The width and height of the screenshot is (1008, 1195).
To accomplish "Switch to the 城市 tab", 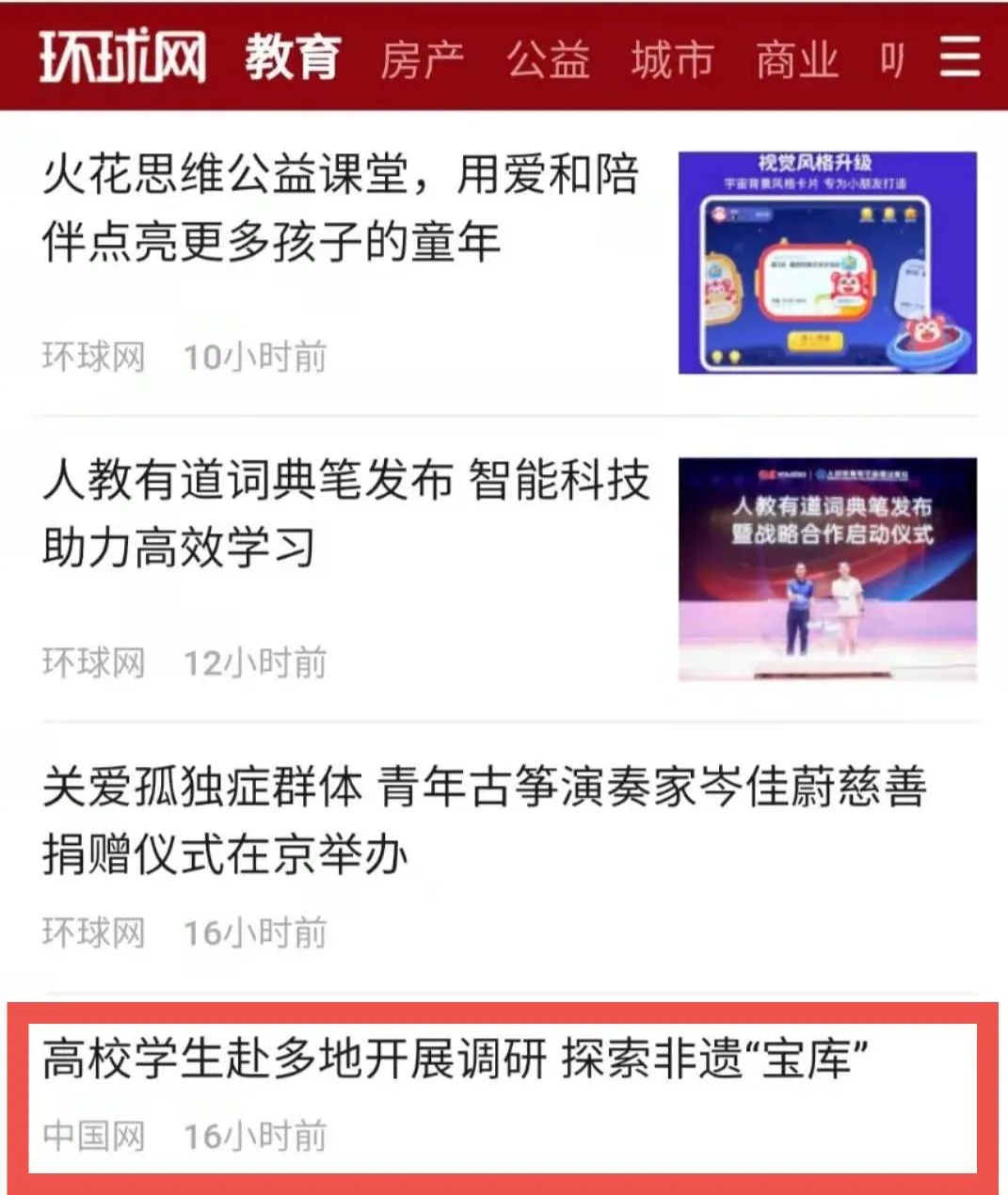I will (672, 60).
